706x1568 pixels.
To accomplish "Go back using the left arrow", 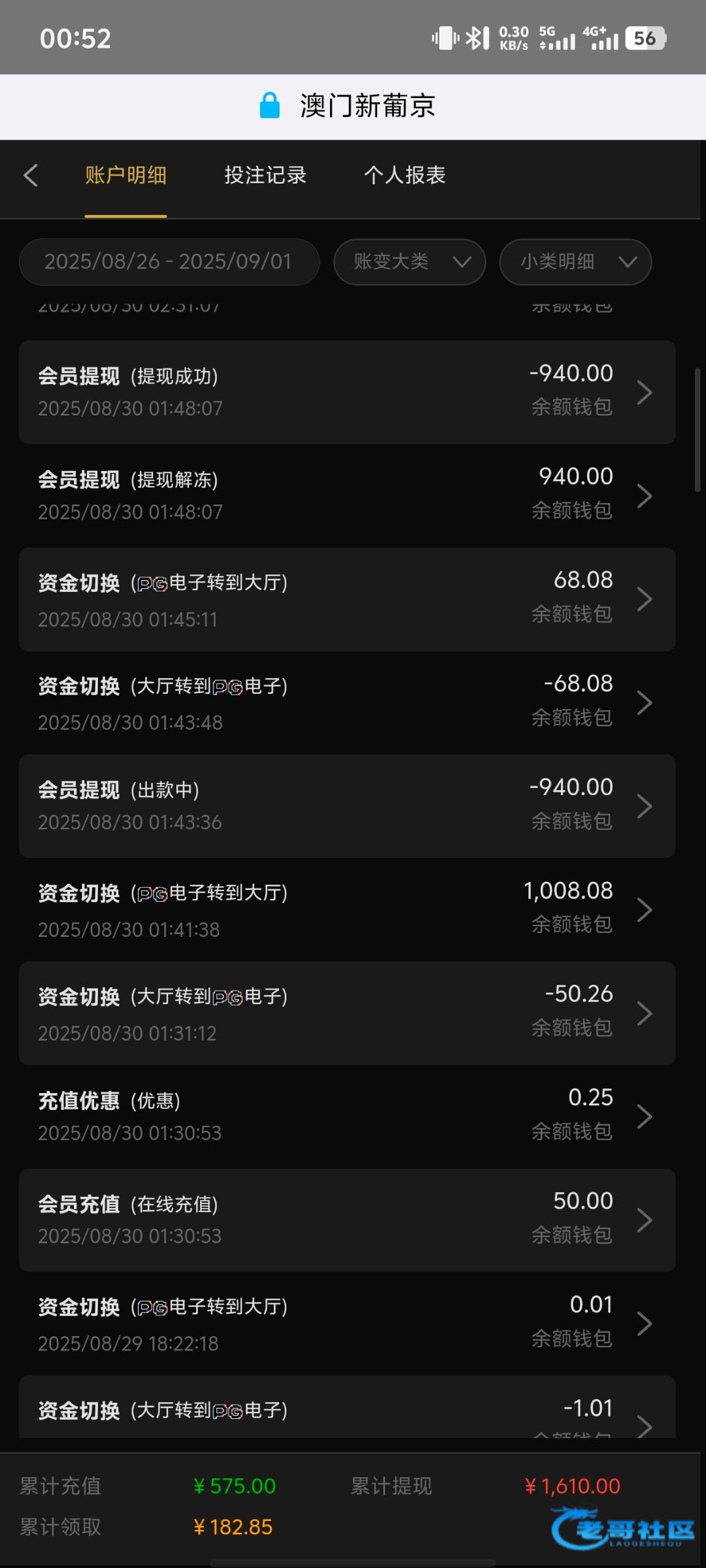I will click(31, 175).
